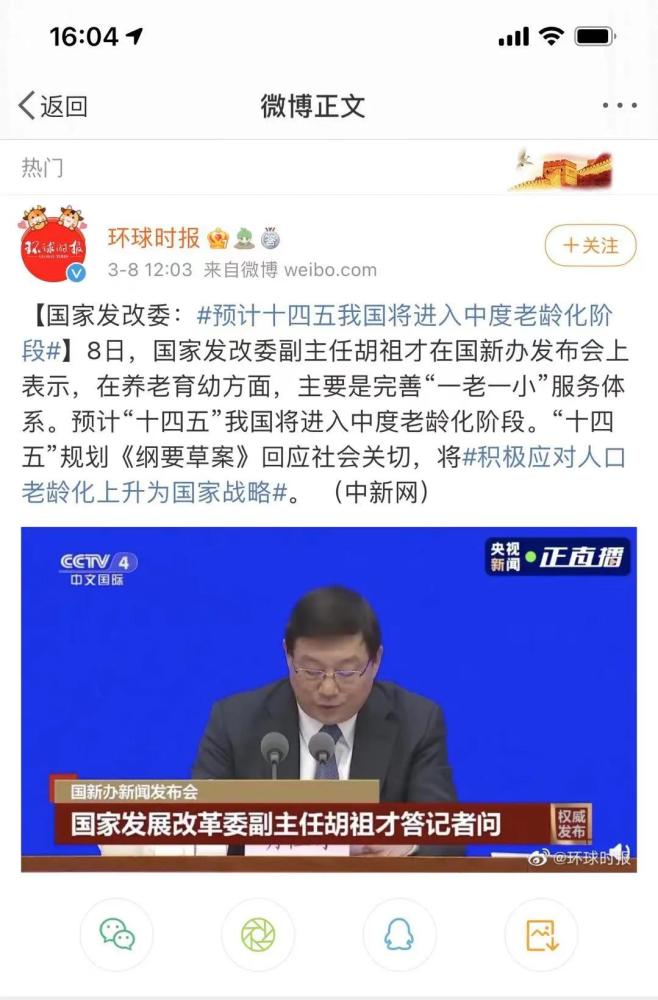The height and width of the screenshot is (1000, 658).
Task: Open the CCTV press conference image
Action: tap(329, 698)
